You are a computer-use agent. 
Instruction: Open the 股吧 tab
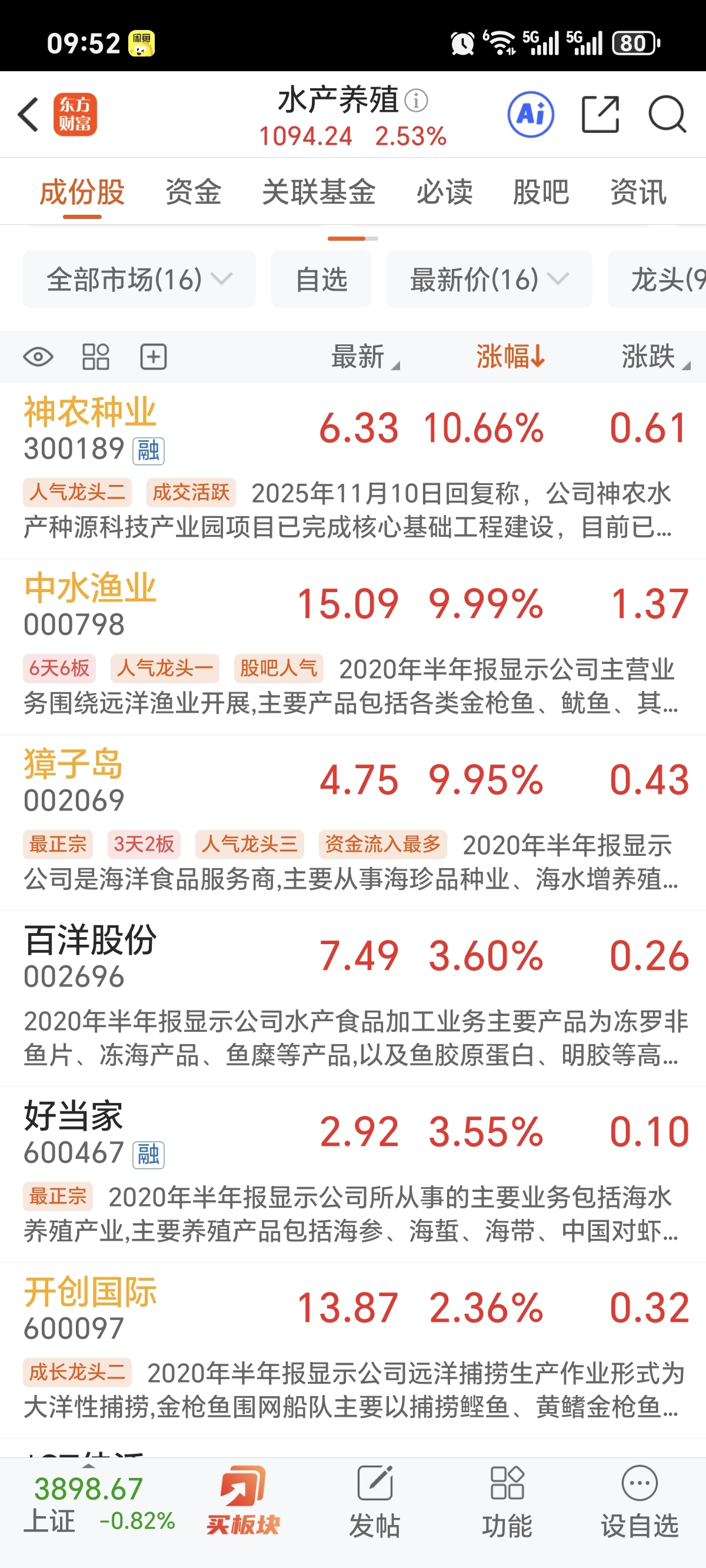[x=541, y=192]
